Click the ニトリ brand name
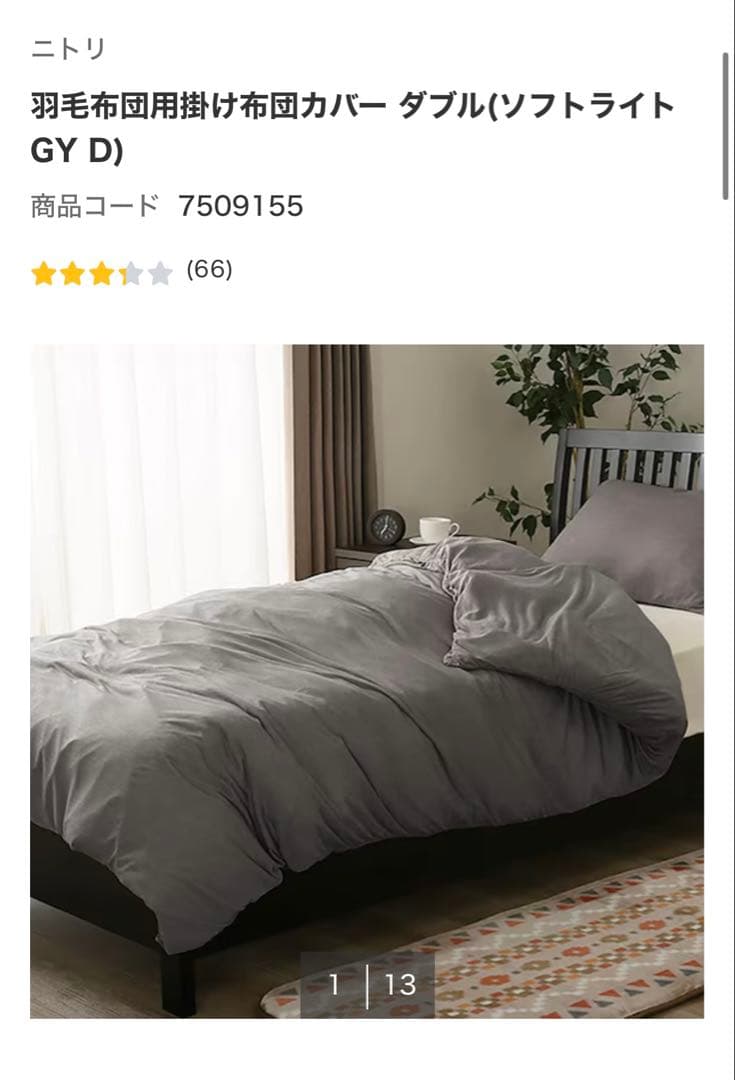Viewport: 735px width, 1080px height. pos(66,47)
